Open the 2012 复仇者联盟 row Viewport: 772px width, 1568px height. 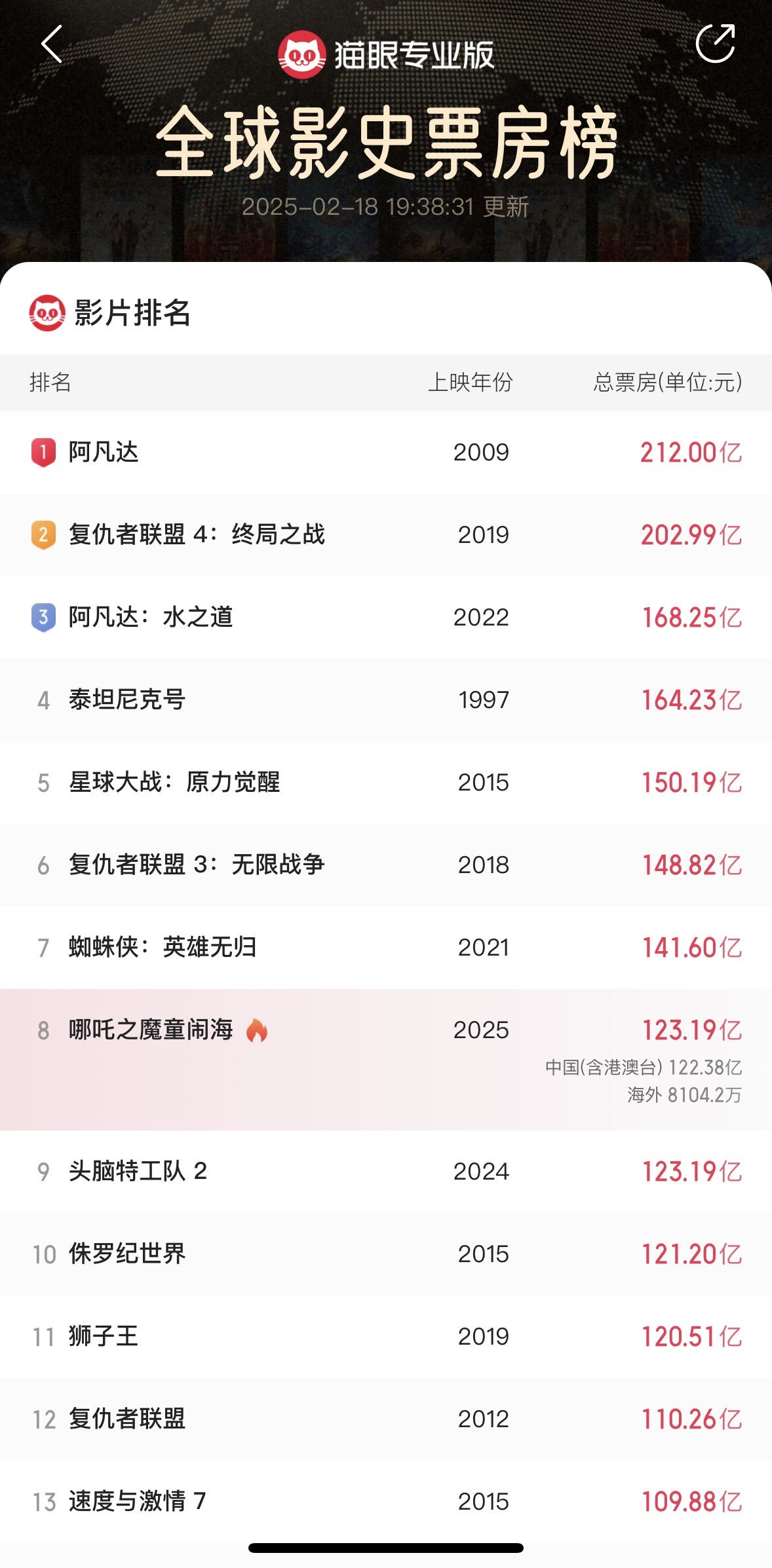point(127,1419)
